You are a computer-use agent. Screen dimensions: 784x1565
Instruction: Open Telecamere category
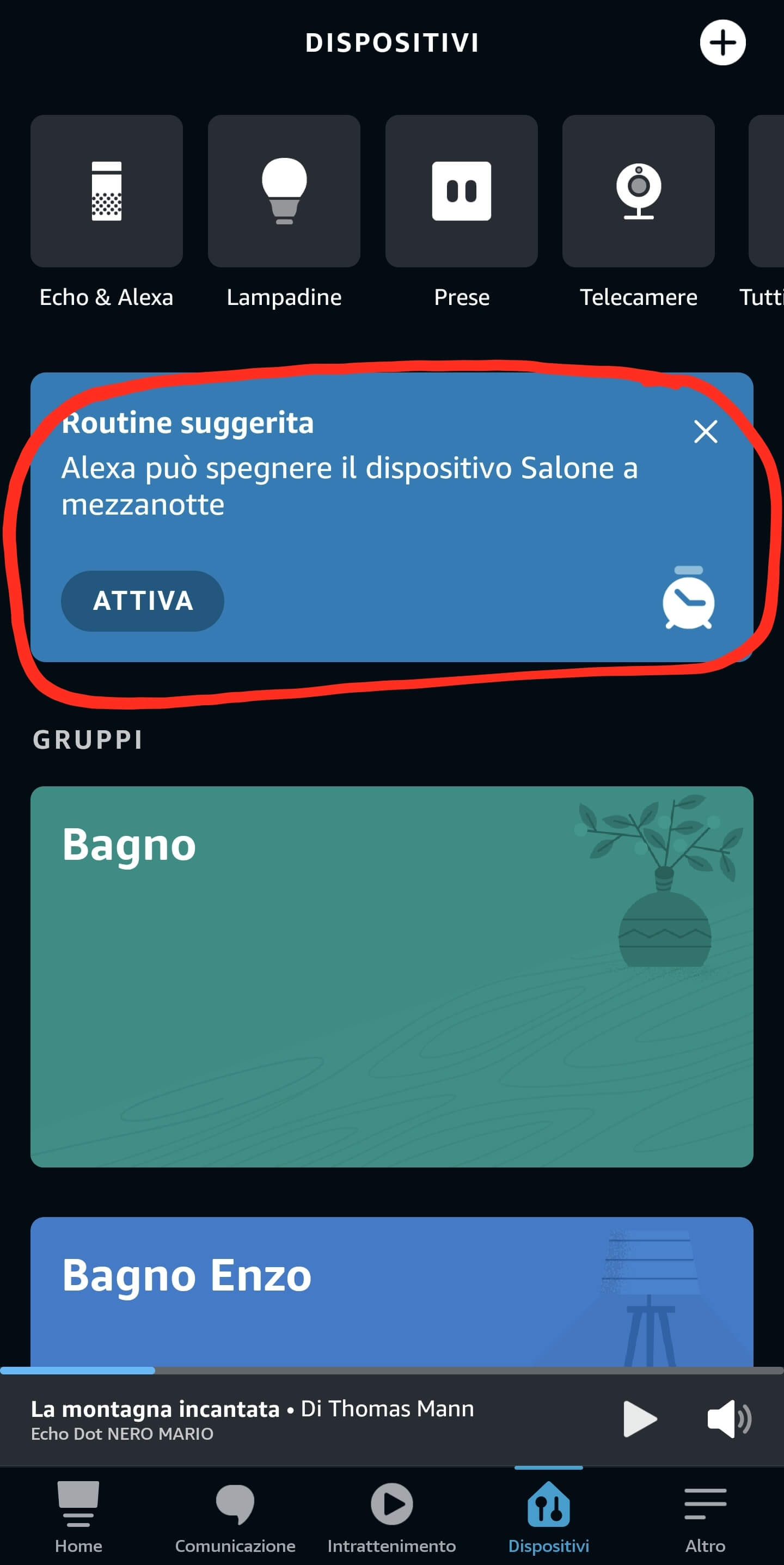pyautogui.click(x=638, y=192)
